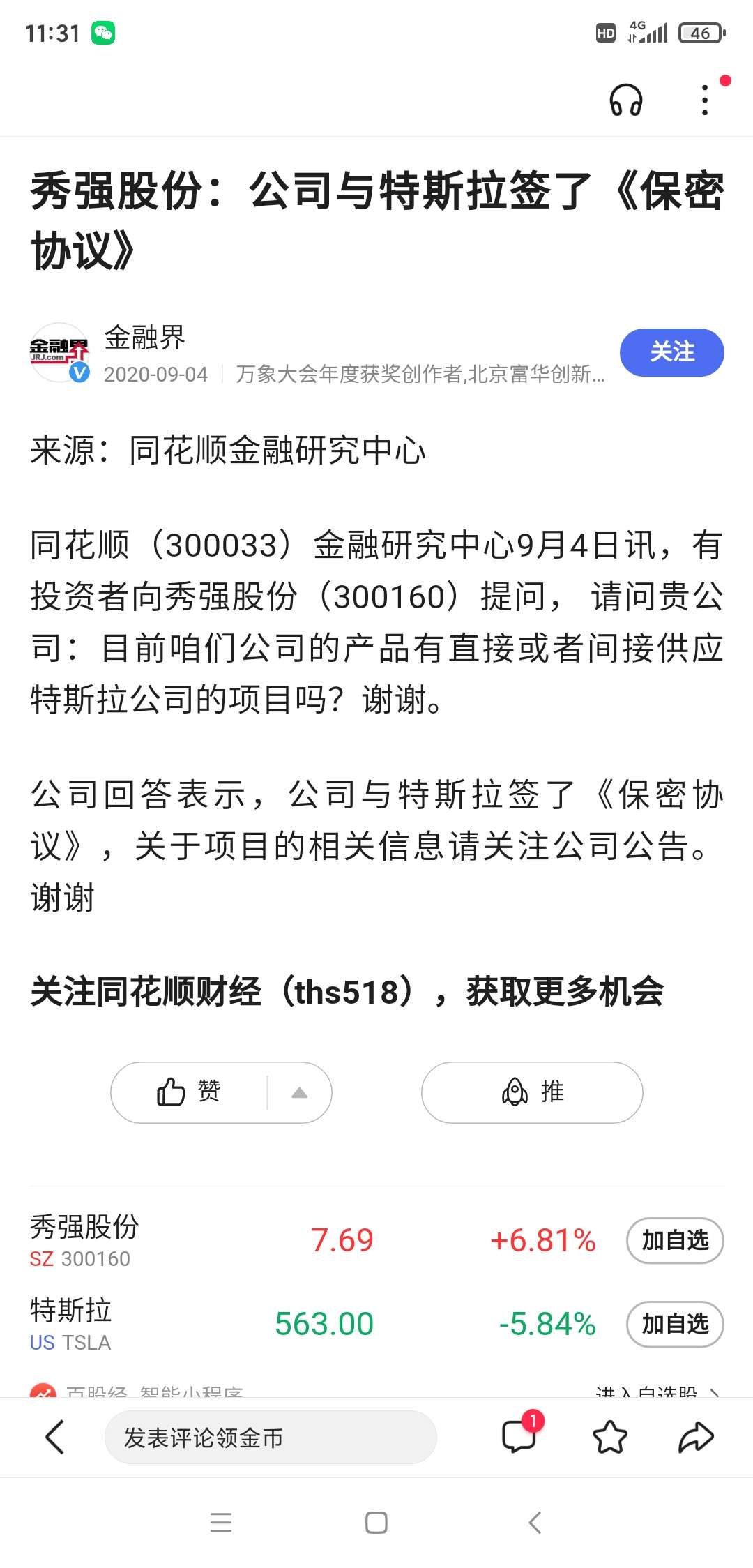753x1568 pixels.
Task: Tap the WeChat icon in the status bar
Action: point(105,32)
